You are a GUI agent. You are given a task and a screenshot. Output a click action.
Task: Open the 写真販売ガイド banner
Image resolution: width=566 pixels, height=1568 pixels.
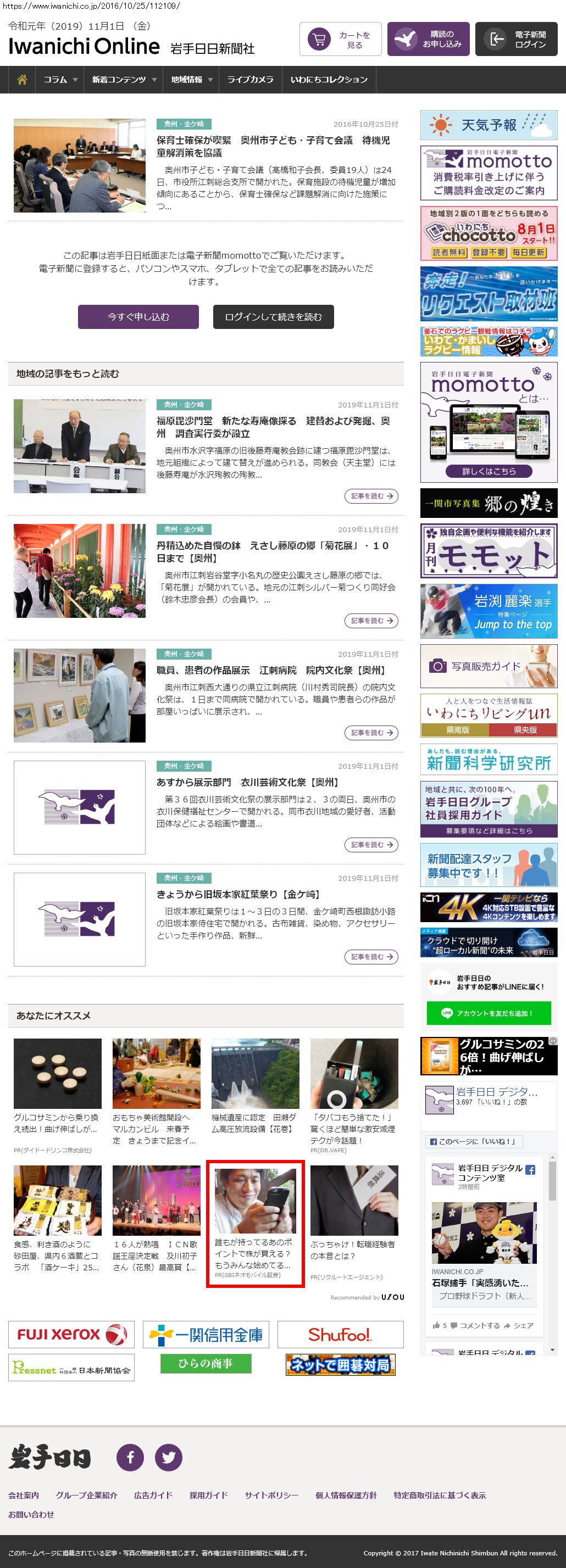489,666
